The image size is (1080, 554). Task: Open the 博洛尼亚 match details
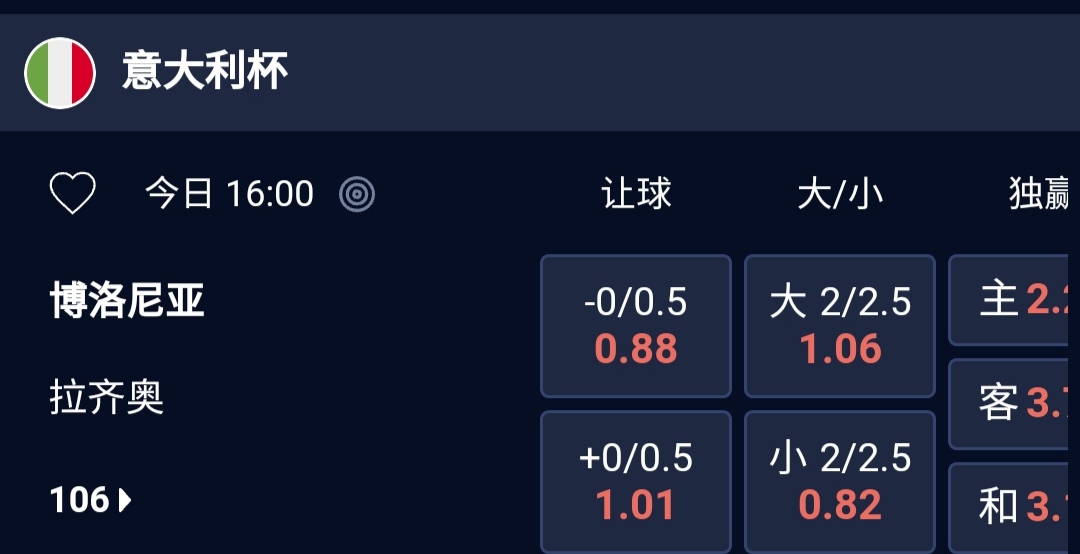coord(127,301)
